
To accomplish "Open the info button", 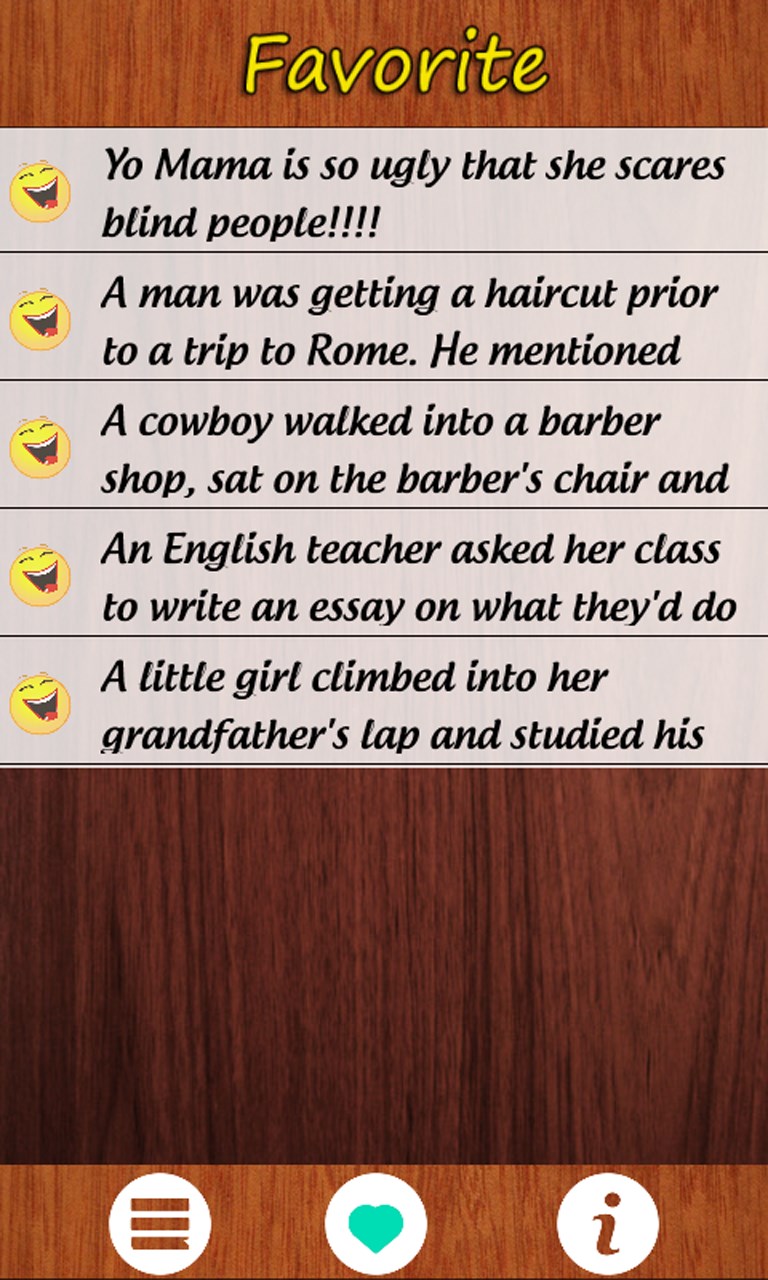I will point(607,1225).
